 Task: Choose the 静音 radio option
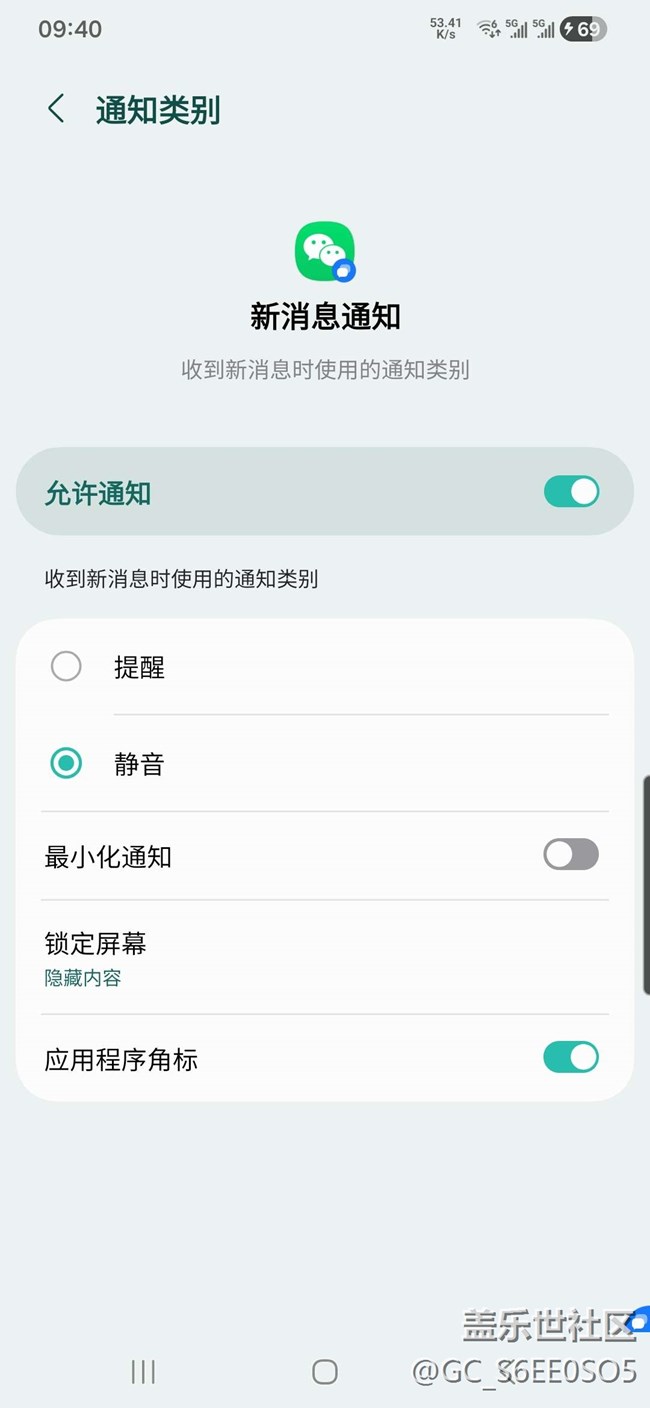click(66, 765)
